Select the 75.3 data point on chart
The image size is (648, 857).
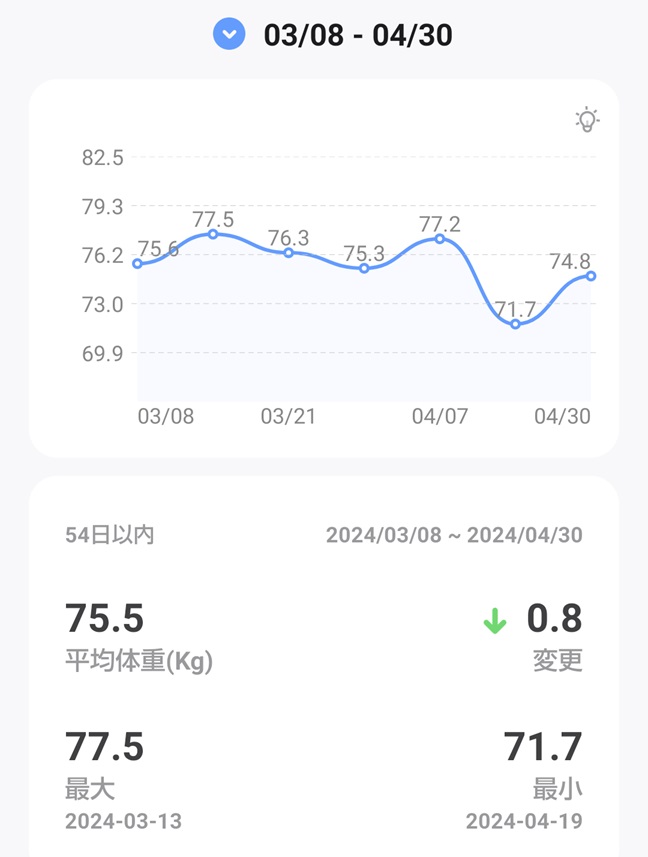point(364,268)
